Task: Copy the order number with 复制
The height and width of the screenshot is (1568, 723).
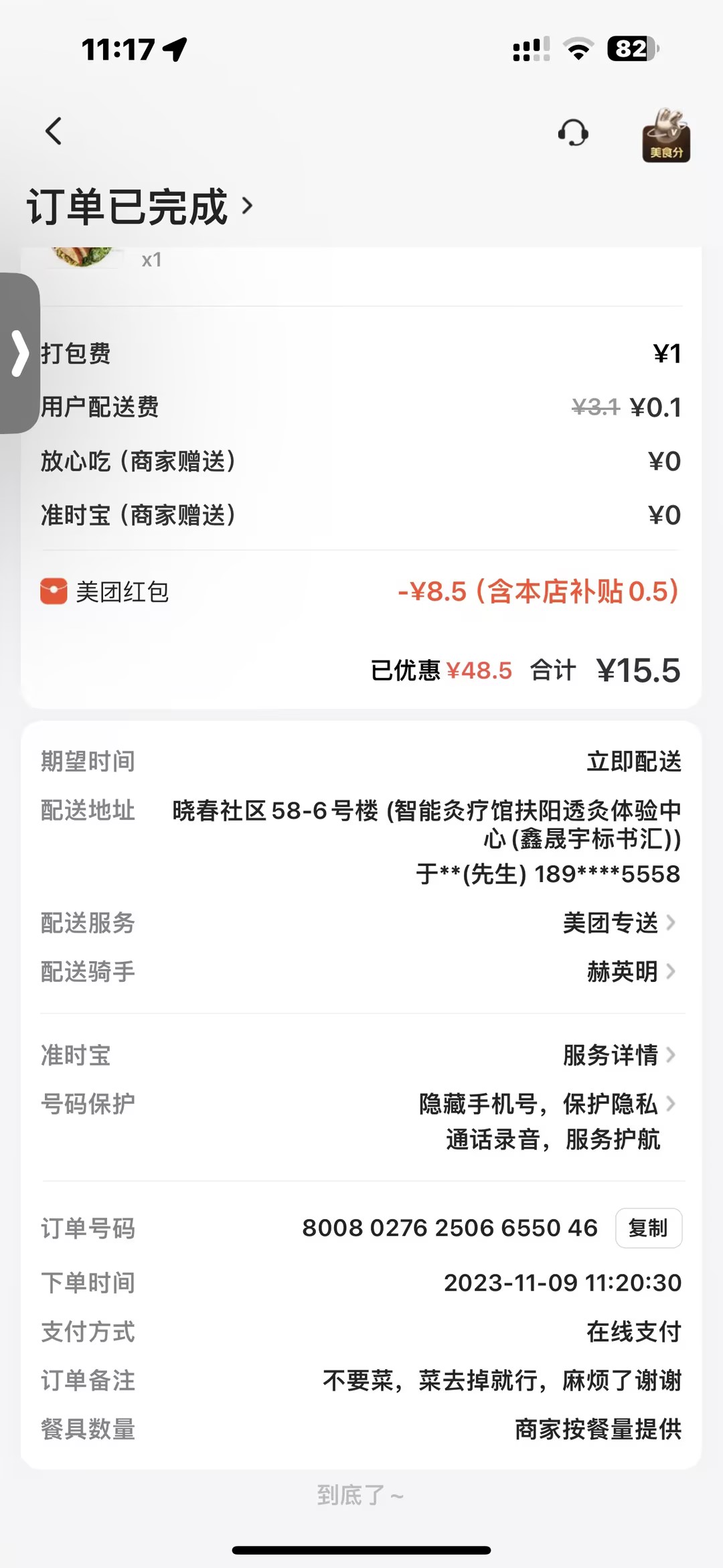Action: (648, 1228)
